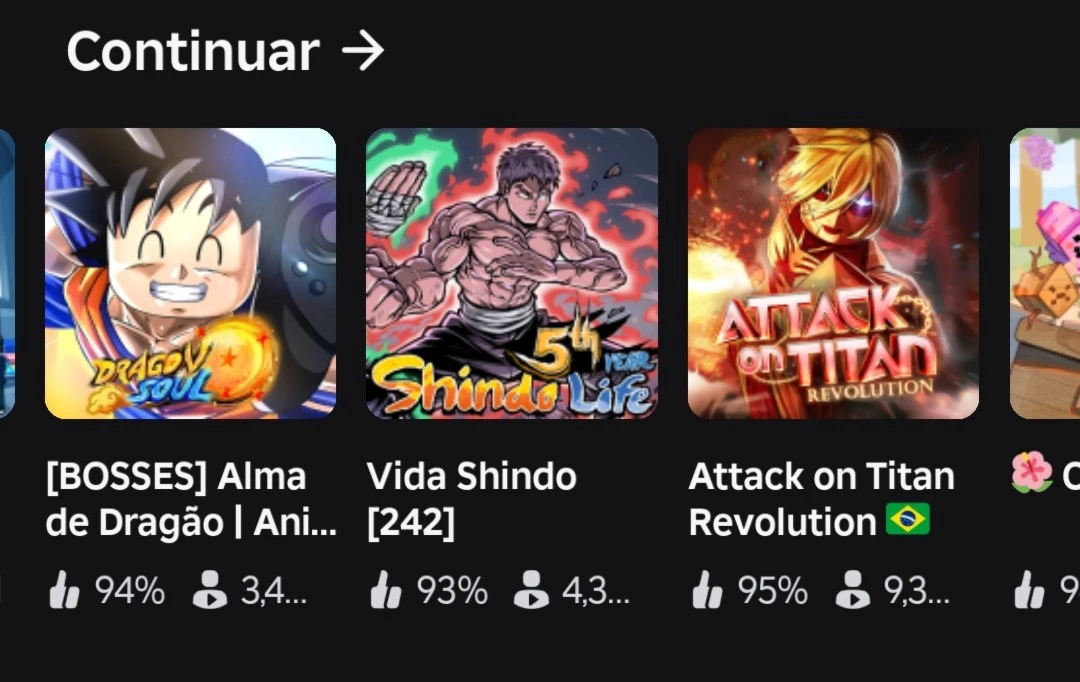Select the Attack on Titan Revolution game
The image size is (1080, 682).
tap(833, 273)
